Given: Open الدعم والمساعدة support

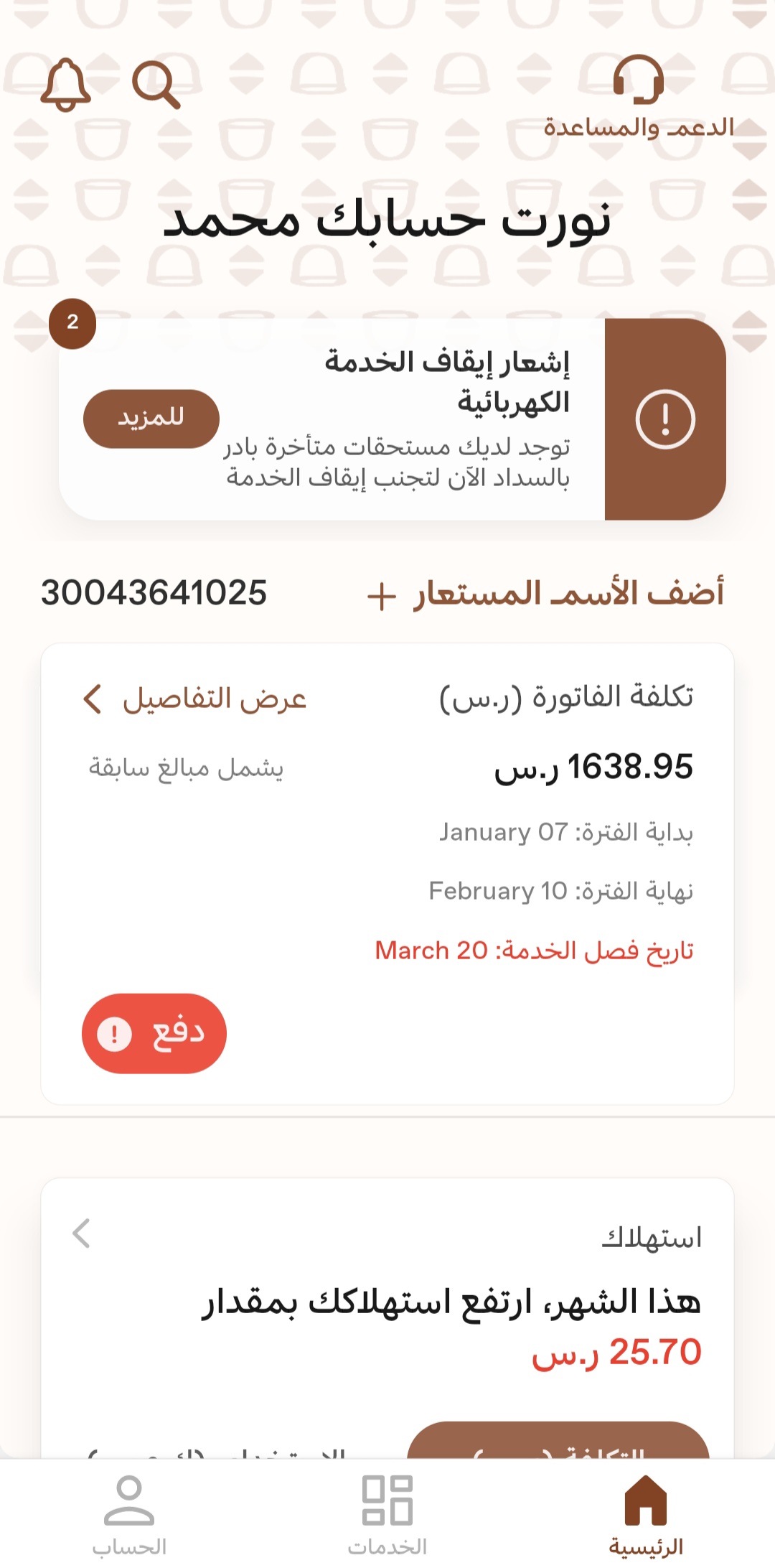Looking at the screenshot, I should (x=638, y=98).
